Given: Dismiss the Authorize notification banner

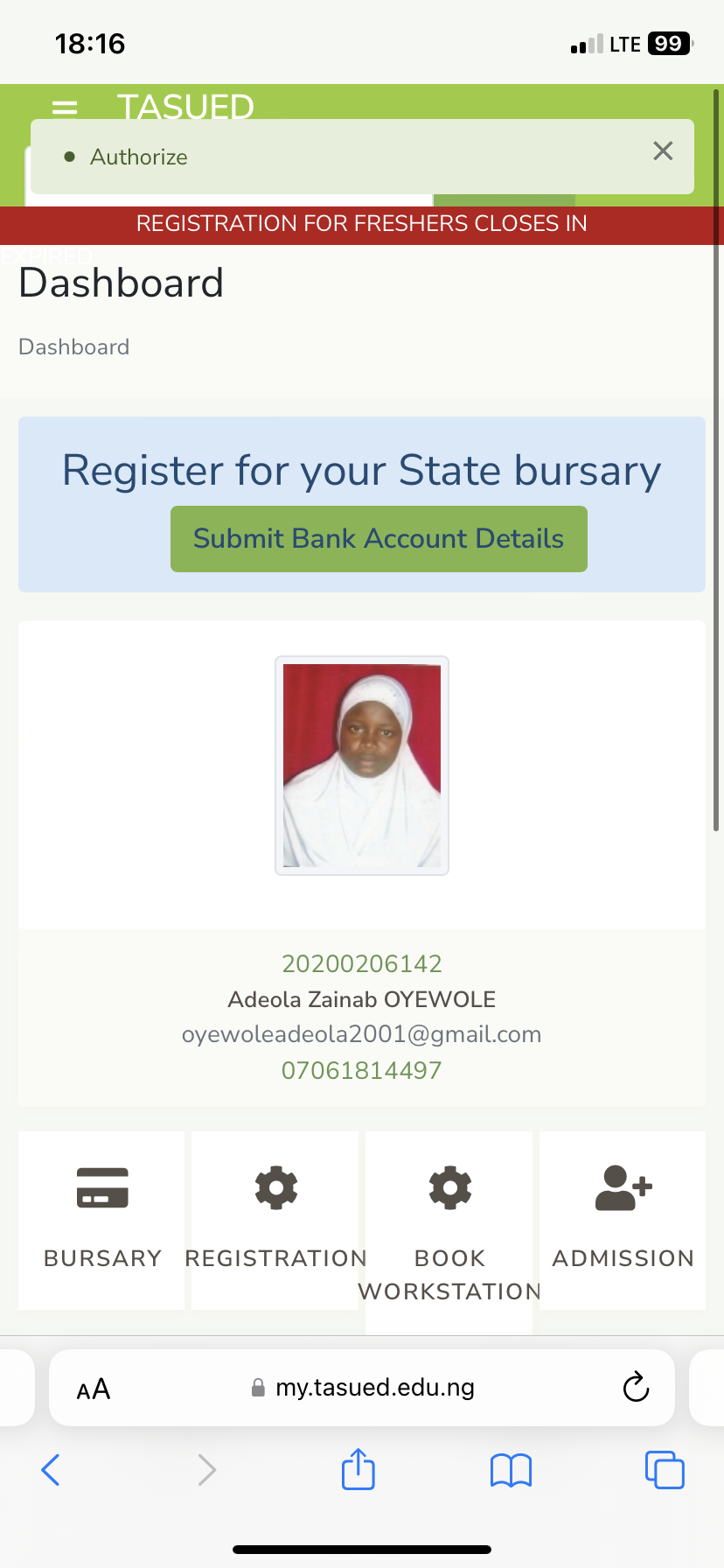Looking at the screenshot, I should point(663,151).
